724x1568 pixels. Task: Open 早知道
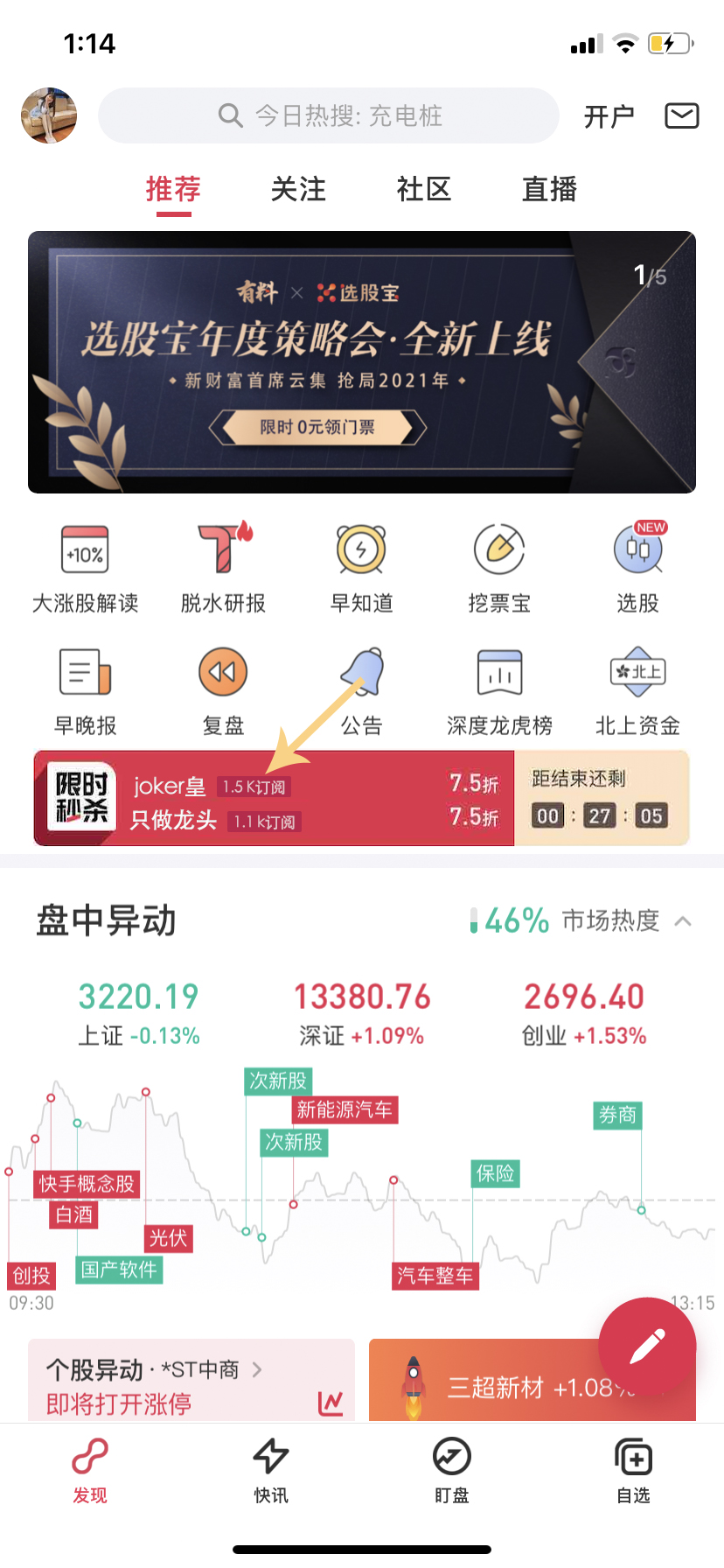point(361,569)
